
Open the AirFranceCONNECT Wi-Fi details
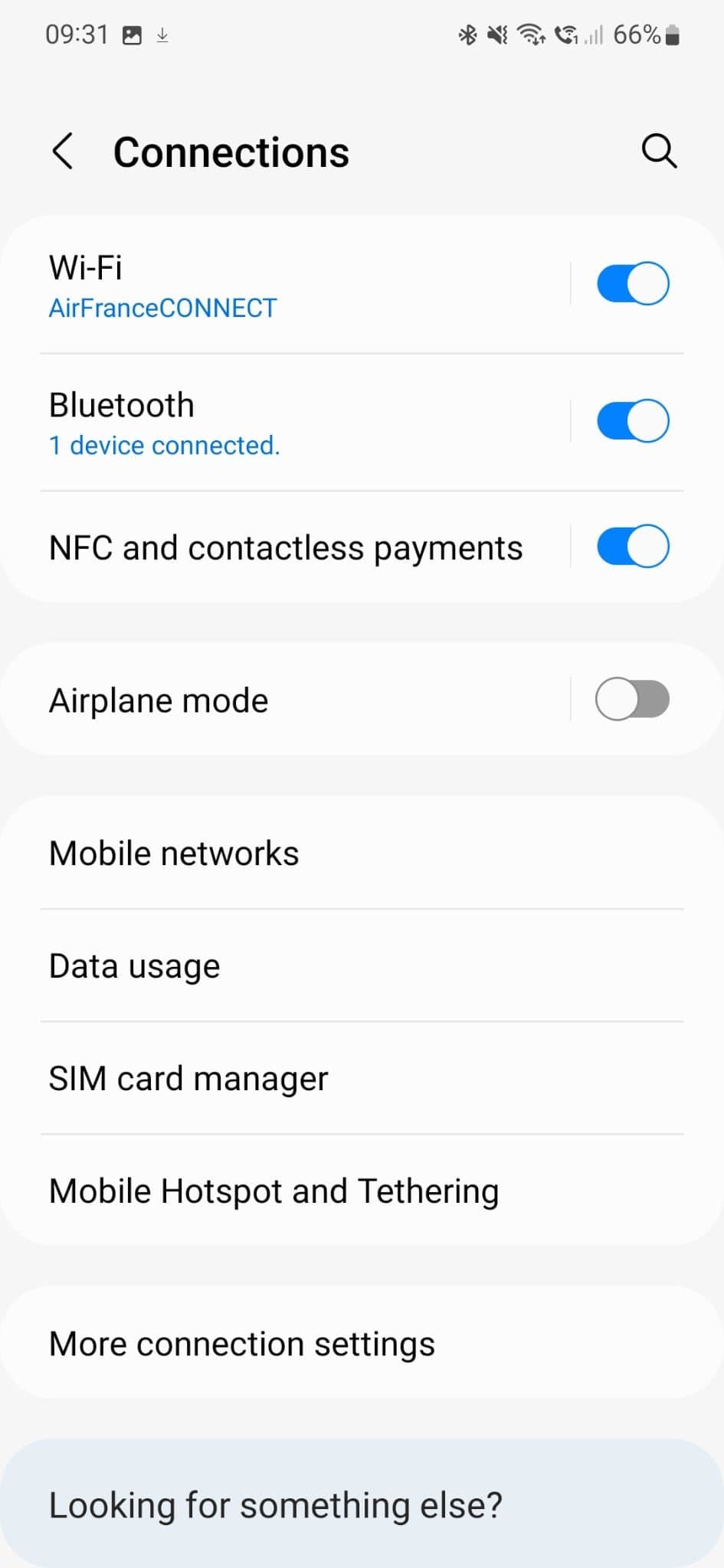pos(230,287)
